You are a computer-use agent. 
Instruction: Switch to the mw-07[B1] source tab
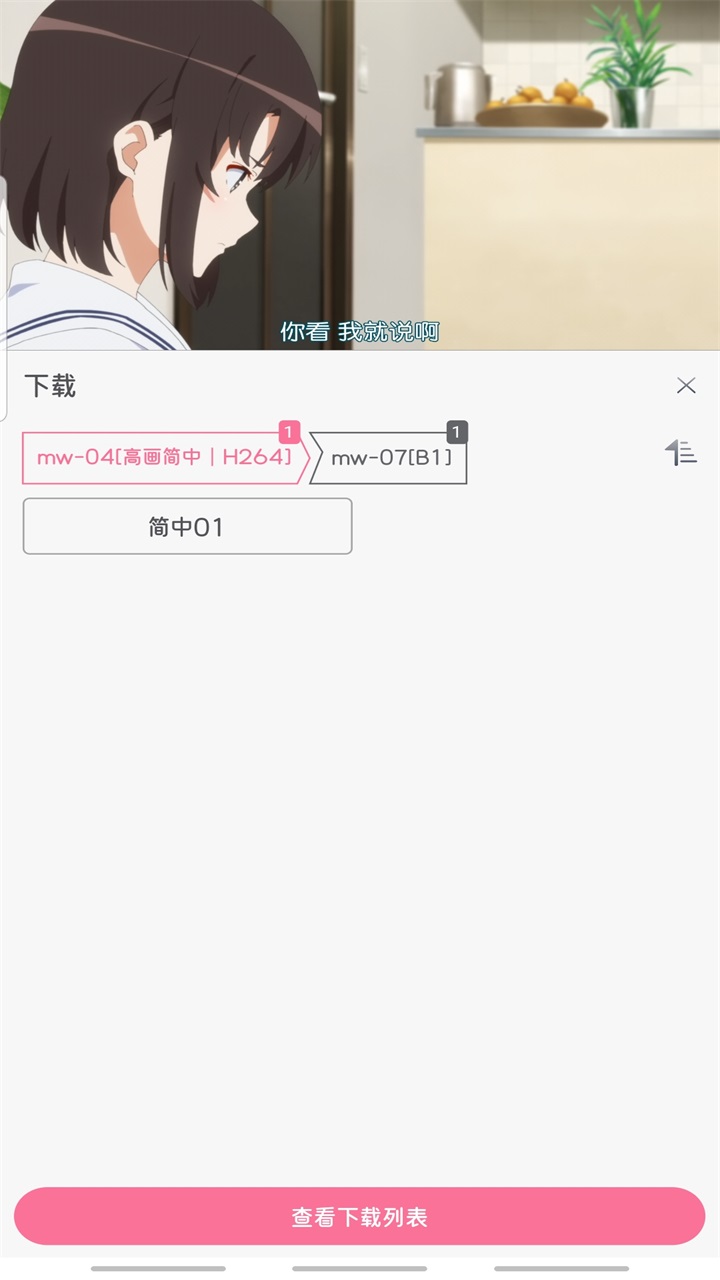click(392, 459)
